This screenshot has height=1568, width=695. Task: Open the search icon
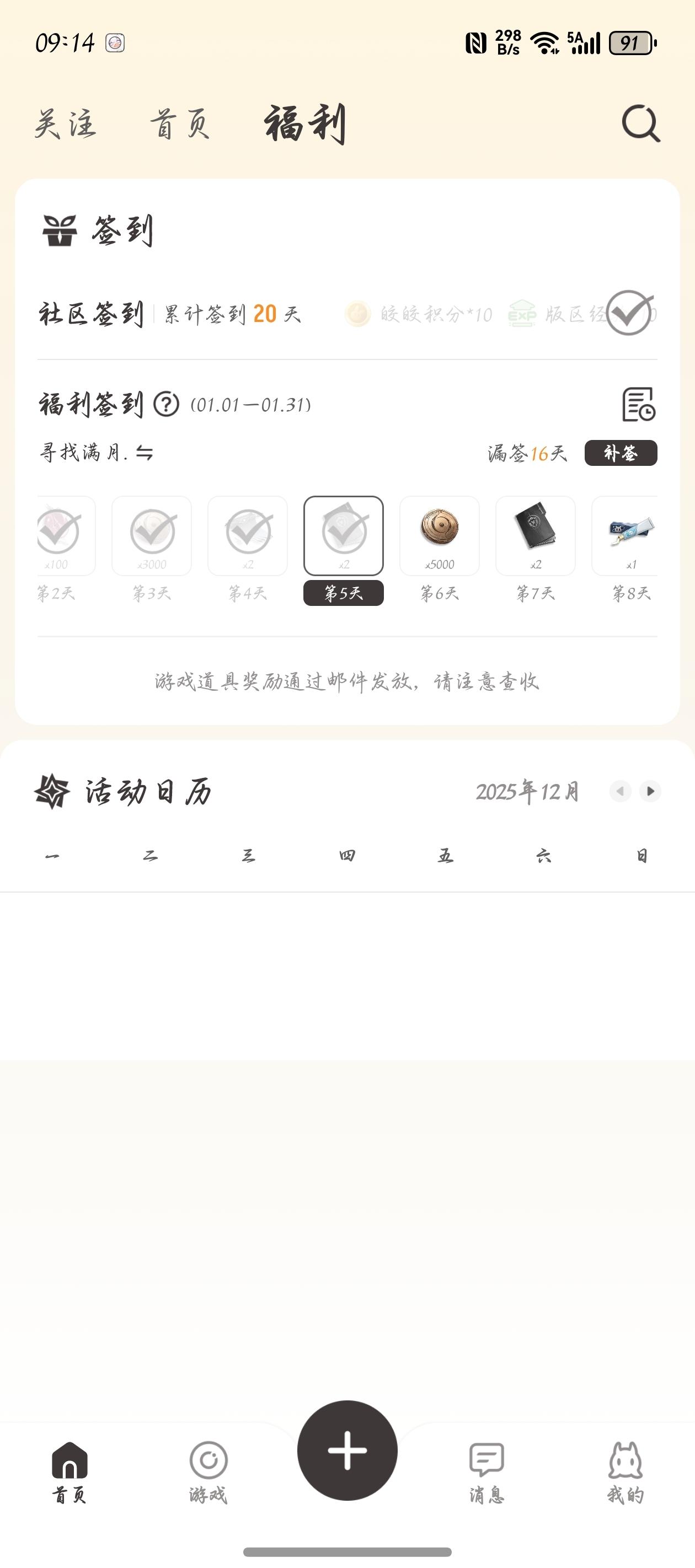click(x=640, y=123)
